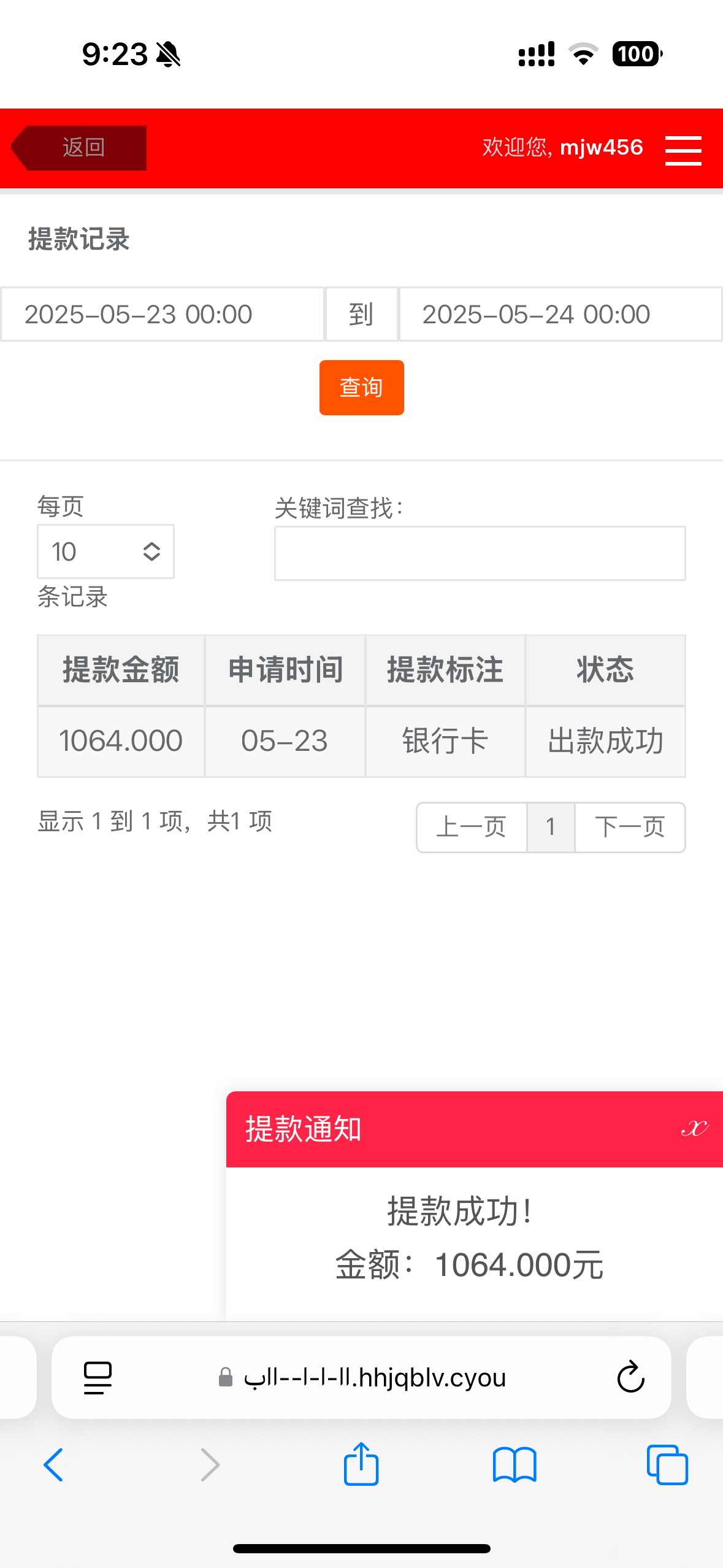The height and width of the screenshot is (1568, 723).
Task: Reload the page in Safari
Action: coord(630,1378)
